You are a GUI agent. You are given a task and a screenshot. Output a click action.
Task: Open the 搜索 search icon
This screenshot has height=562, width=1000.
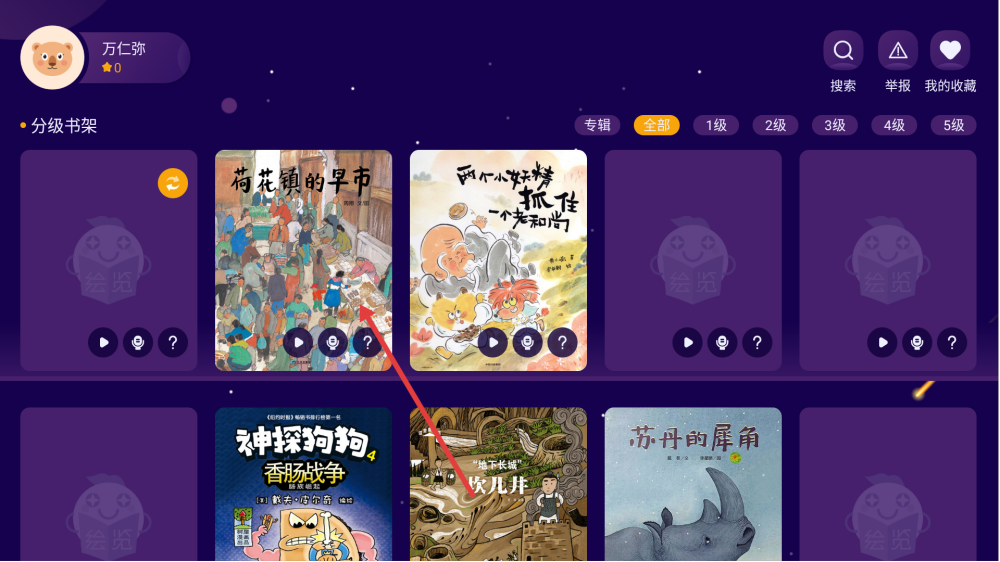click(x=843, y=51)
